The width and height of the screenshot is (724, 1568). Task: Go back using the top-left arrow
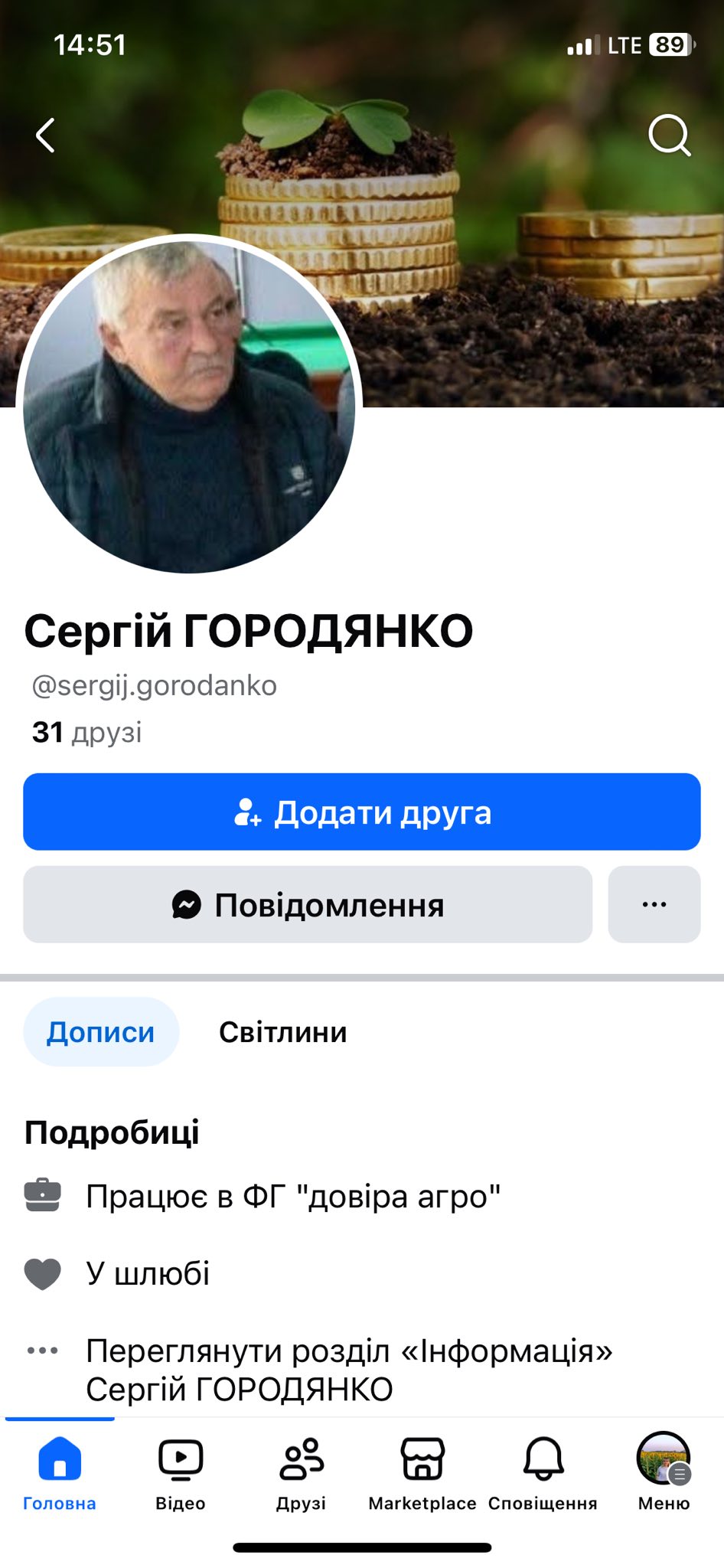[46, 136]
